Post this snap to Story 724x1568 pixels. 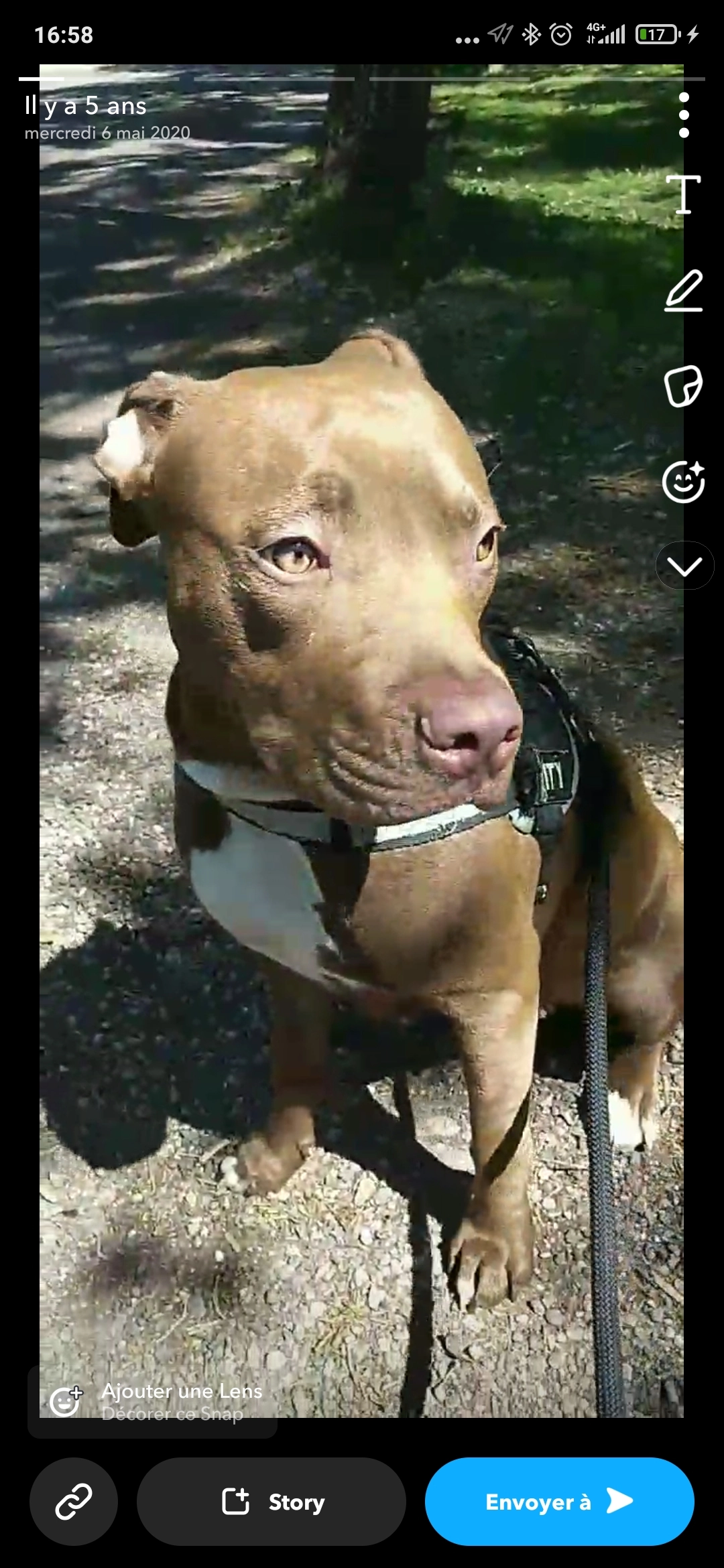point(271,1502)
